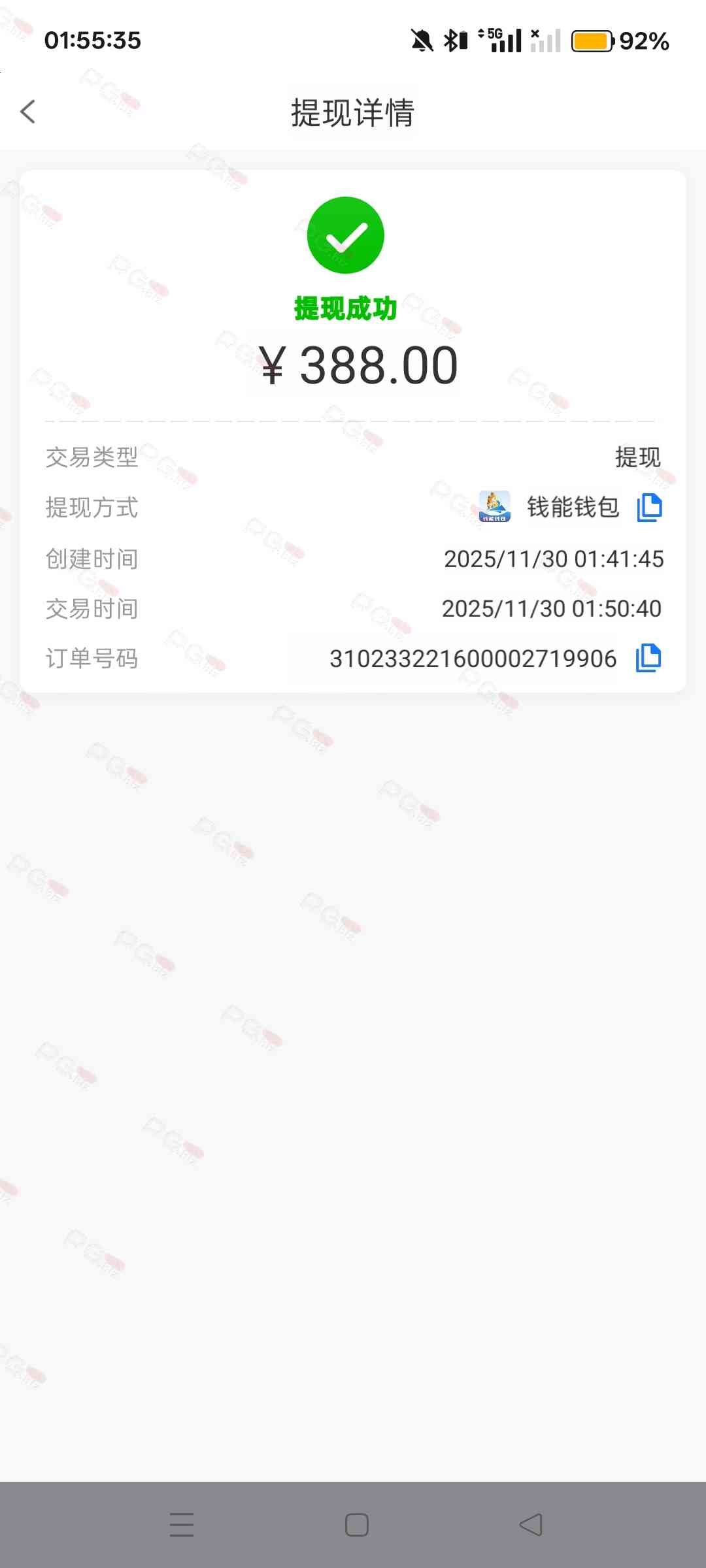Viewport: 706px width, 1568px height.
Task: Copy the order number 订单号码
Action: pyautogui.click(x=648, y=658)
